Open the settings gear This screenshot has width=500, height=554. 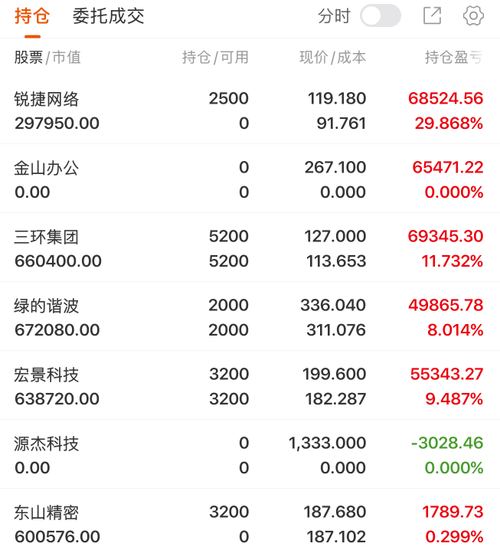point(473,16)
